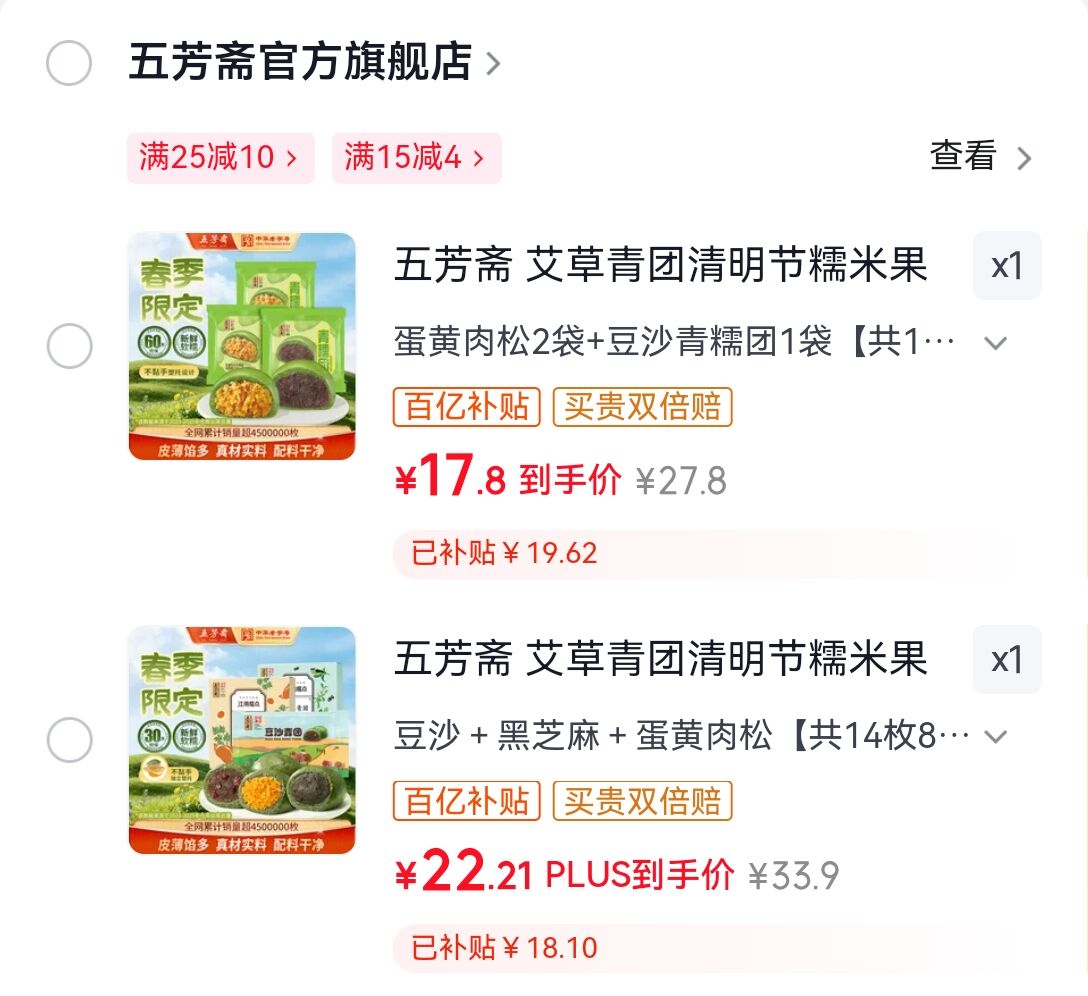
Task: Expand spec options for 蛋黄肉松2袋+豆沙青糯团1袋
Action: [x=994, y=344]
